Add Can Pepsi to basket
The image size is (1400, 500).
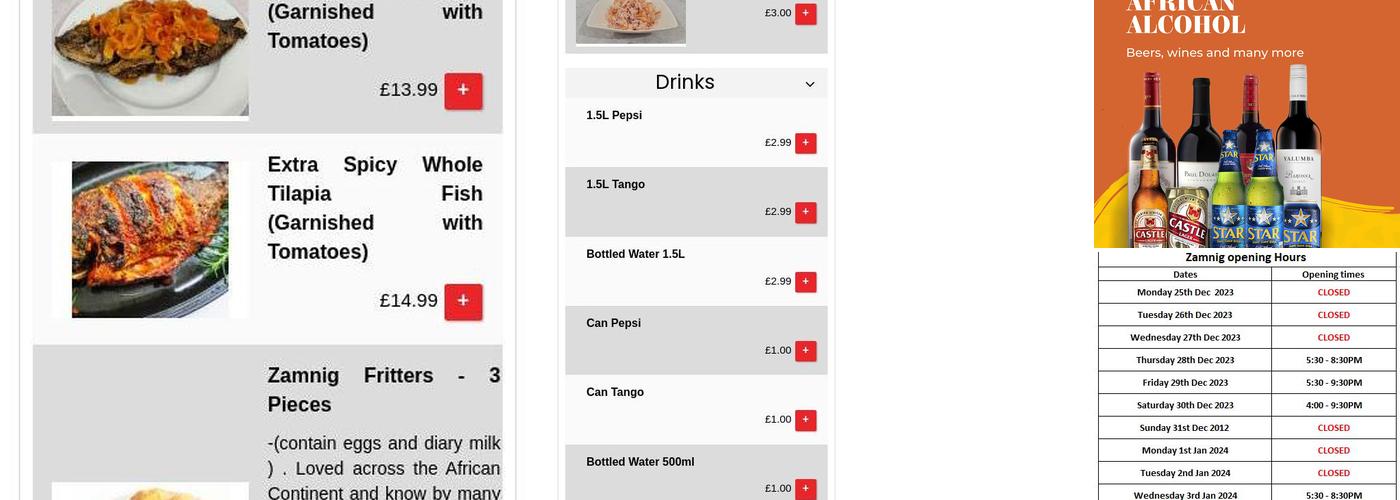[x=805, y=351]
